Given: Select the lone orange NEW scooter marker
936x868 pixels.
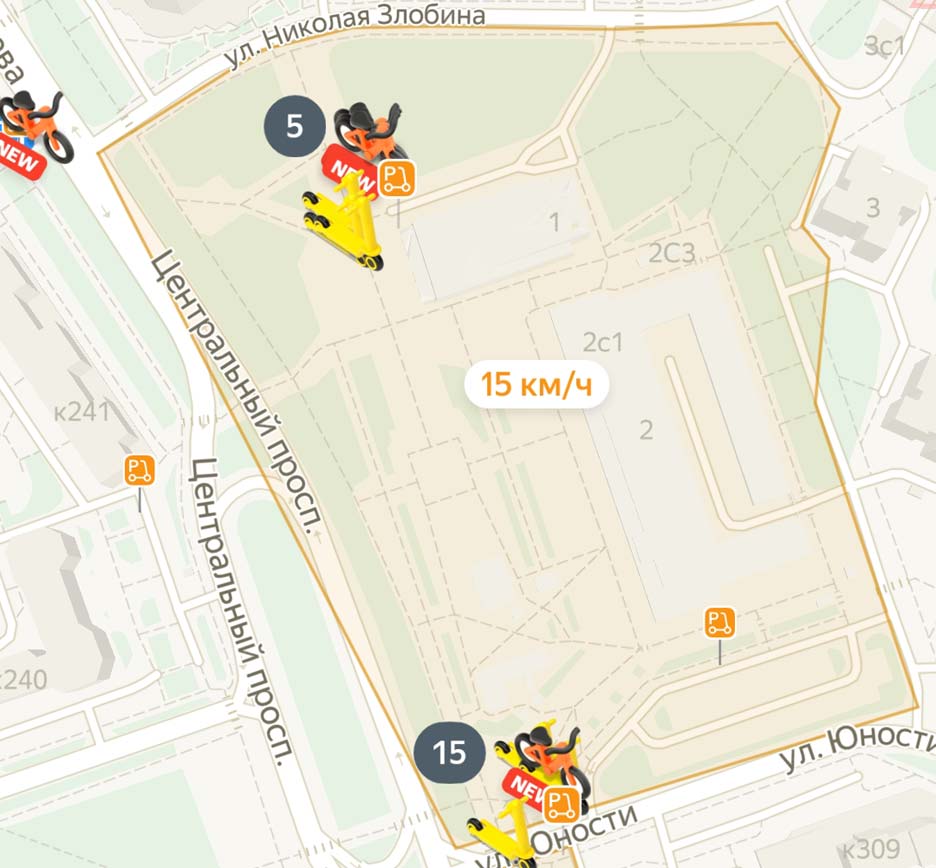Looking at the screenshot, I should click(35, 130).
